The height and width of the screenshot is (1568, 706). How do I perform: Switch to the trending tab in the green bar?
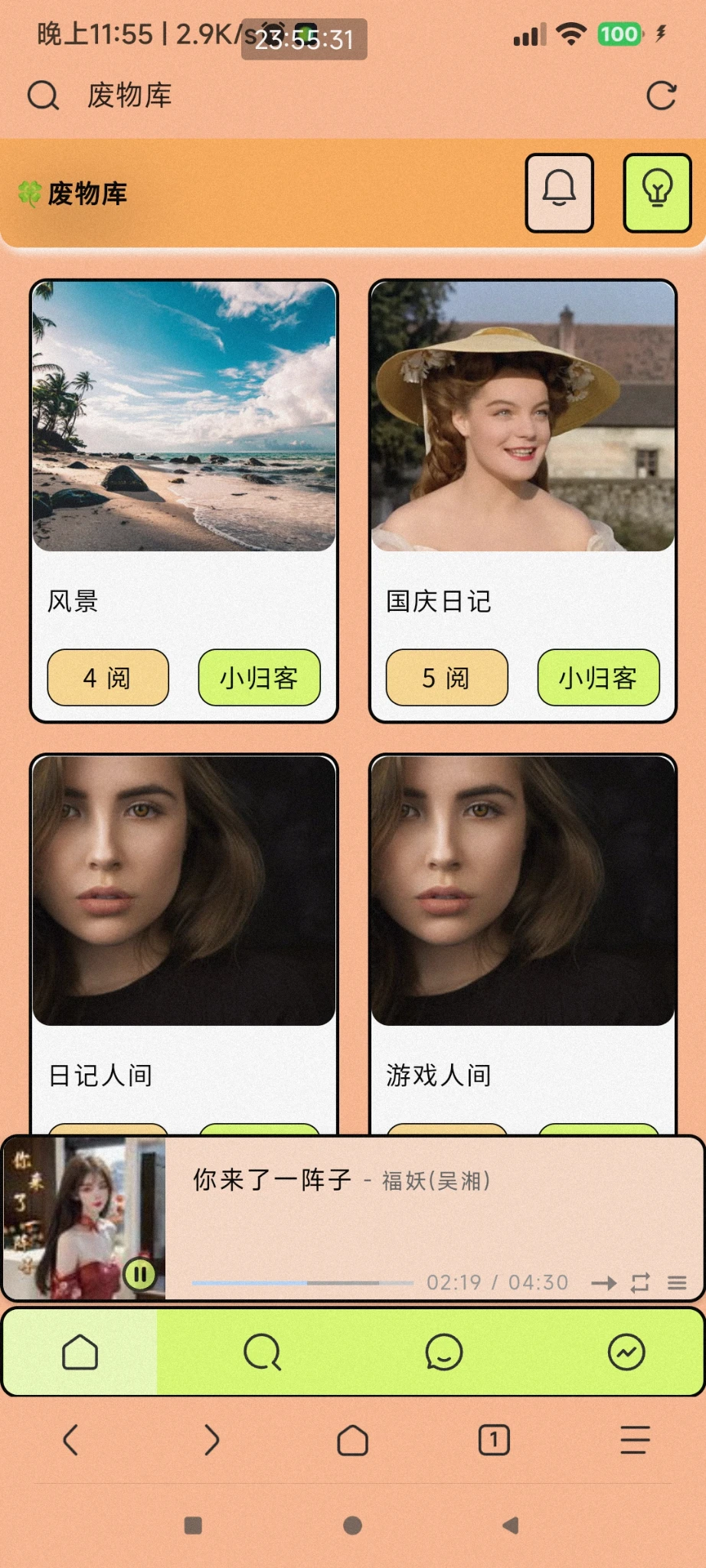tap(626, 1353)
